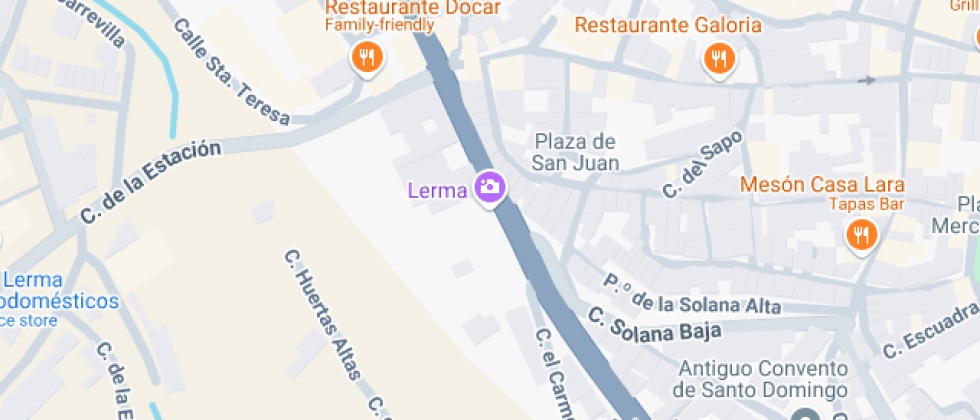Open the Restaurante Docar map pin
This screenshot has height=420, width=980.
coord(367,57)
